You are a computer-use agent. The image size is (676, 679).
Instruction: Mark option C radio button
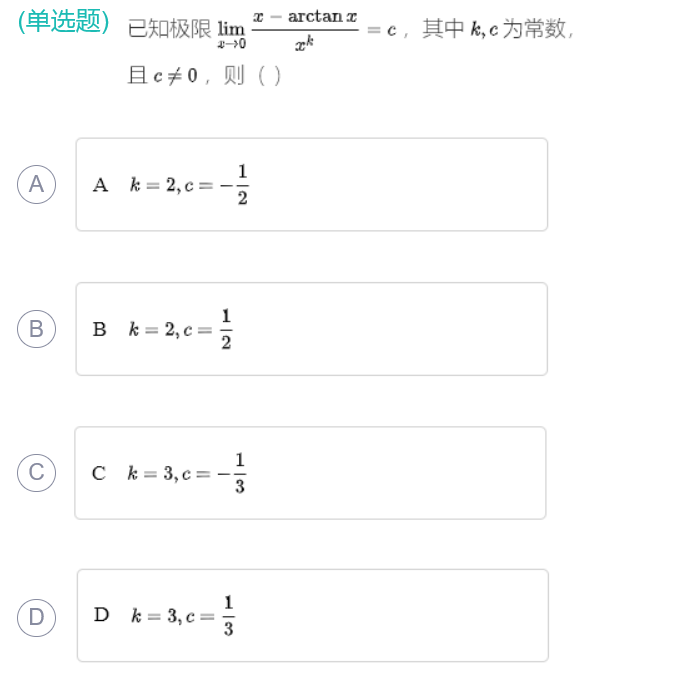[x=36, y=473]
